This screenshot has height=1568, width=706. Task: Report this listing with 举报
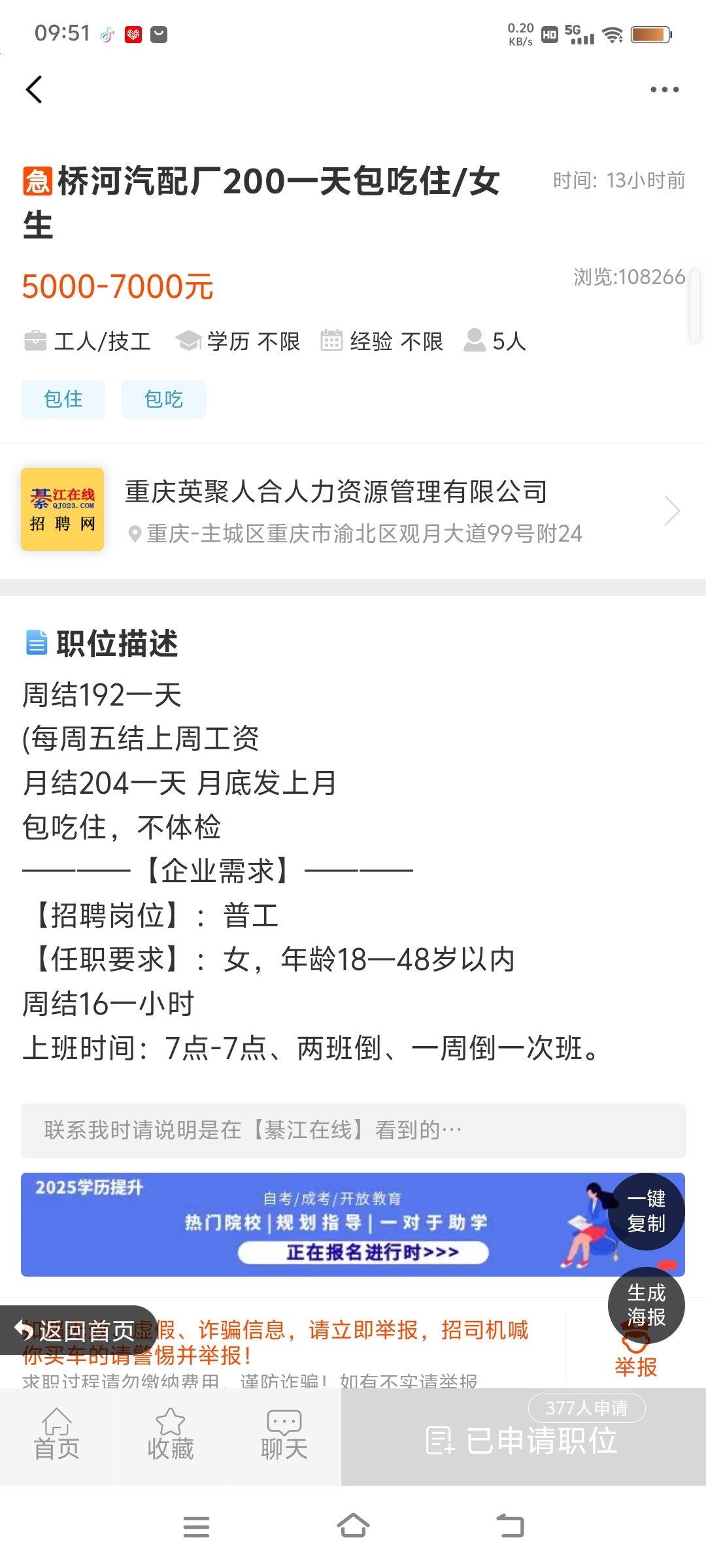tap(635, 1365)
